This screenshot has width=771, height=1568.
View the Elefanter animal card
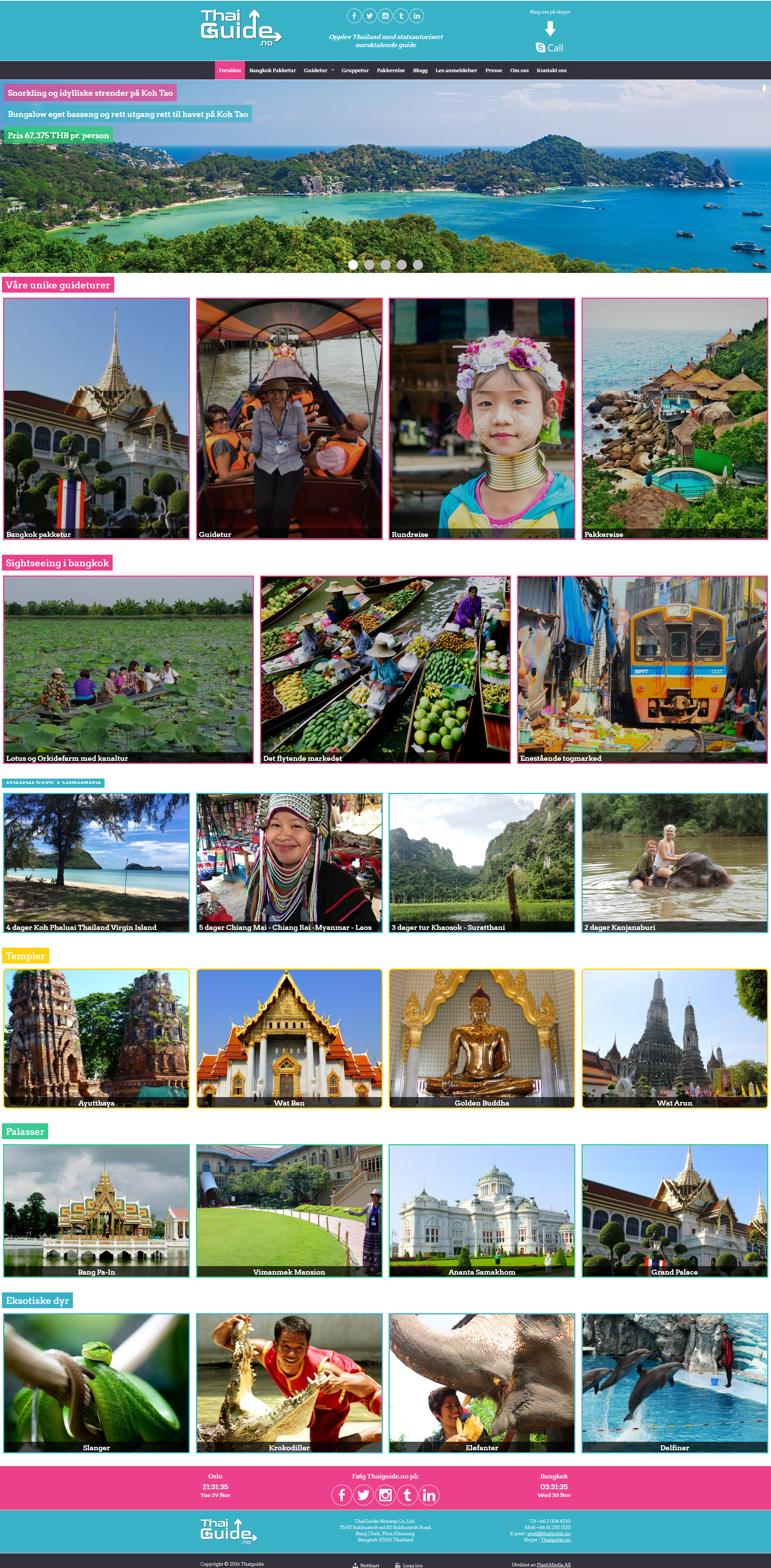[481, 1382]
